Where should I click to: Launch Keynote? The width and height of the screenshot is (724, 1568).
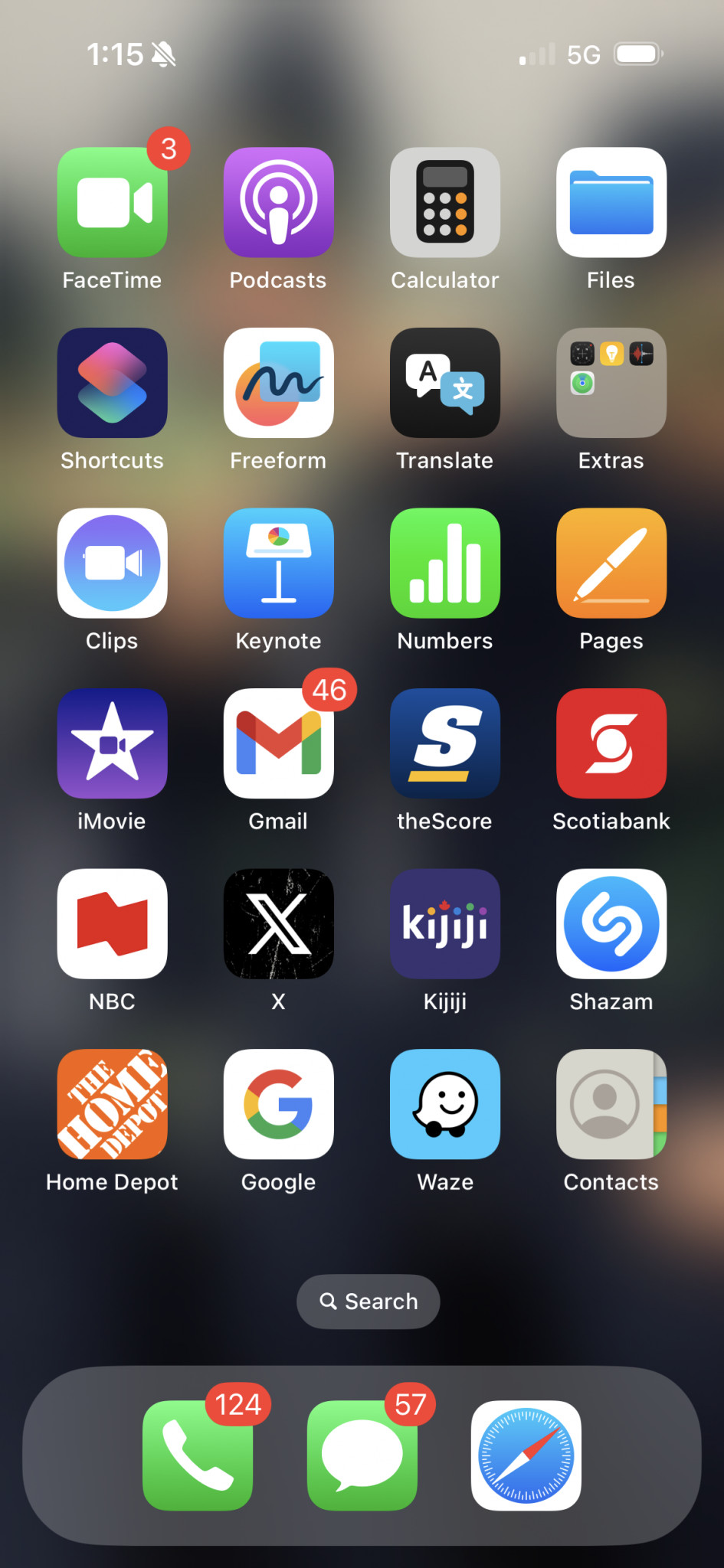pos(279,563)
